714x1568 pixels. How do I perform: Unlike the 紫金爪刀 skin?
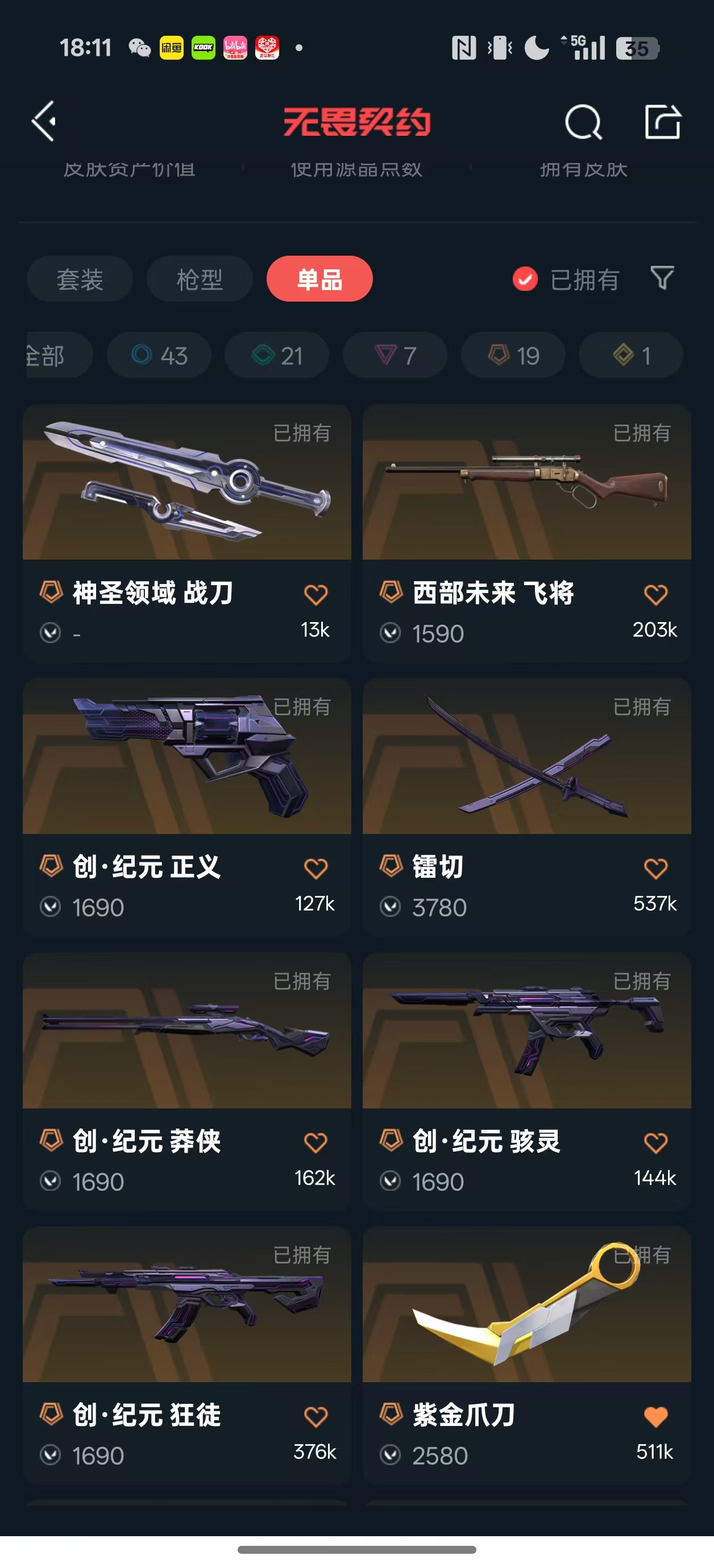click(655, 1416)
